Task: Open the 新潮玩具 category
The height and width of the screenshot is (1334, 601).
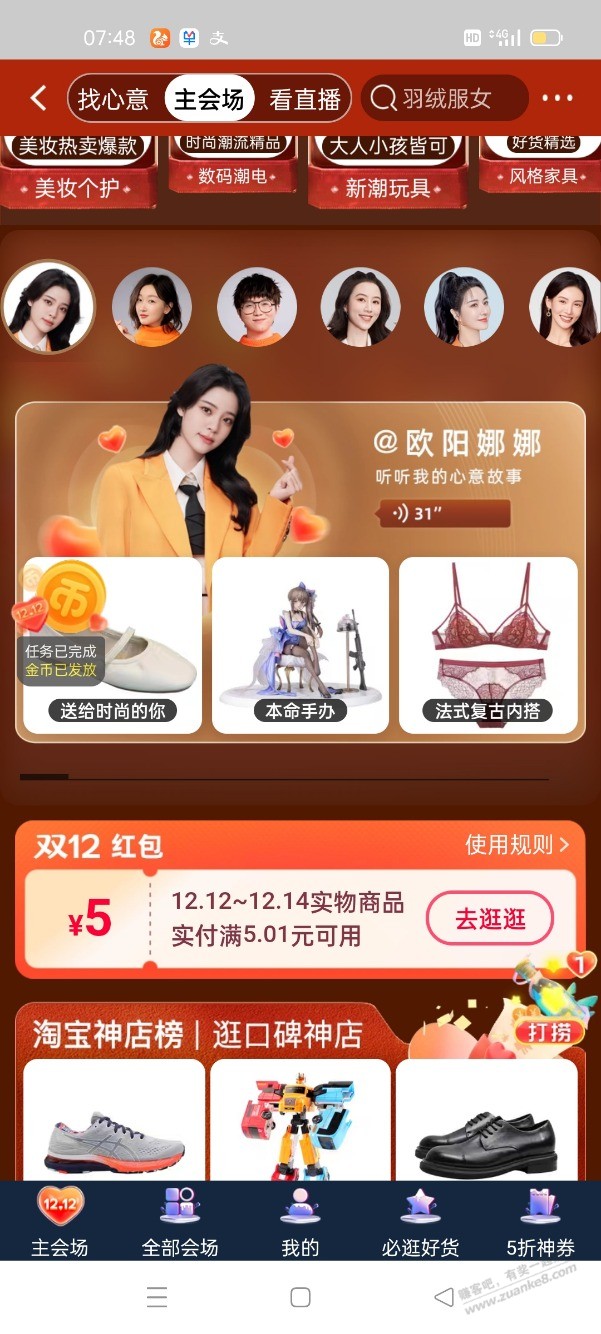Action: 387,187
